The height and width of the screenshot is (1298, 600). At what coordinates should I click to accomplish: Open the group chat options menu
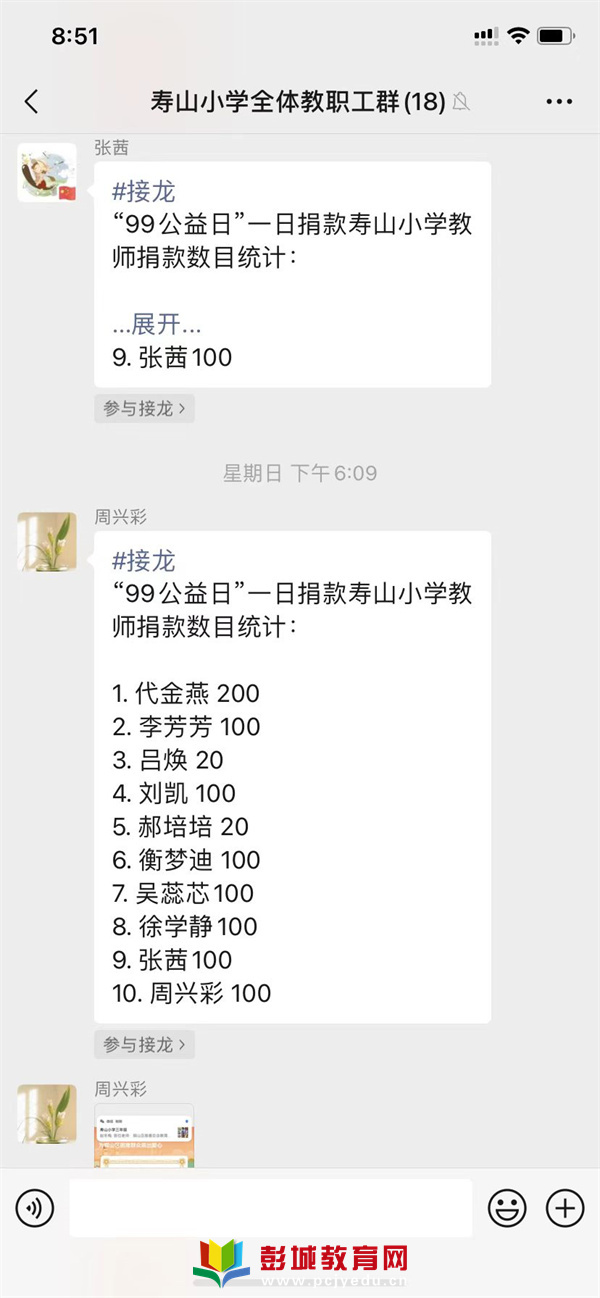point(558,101)
